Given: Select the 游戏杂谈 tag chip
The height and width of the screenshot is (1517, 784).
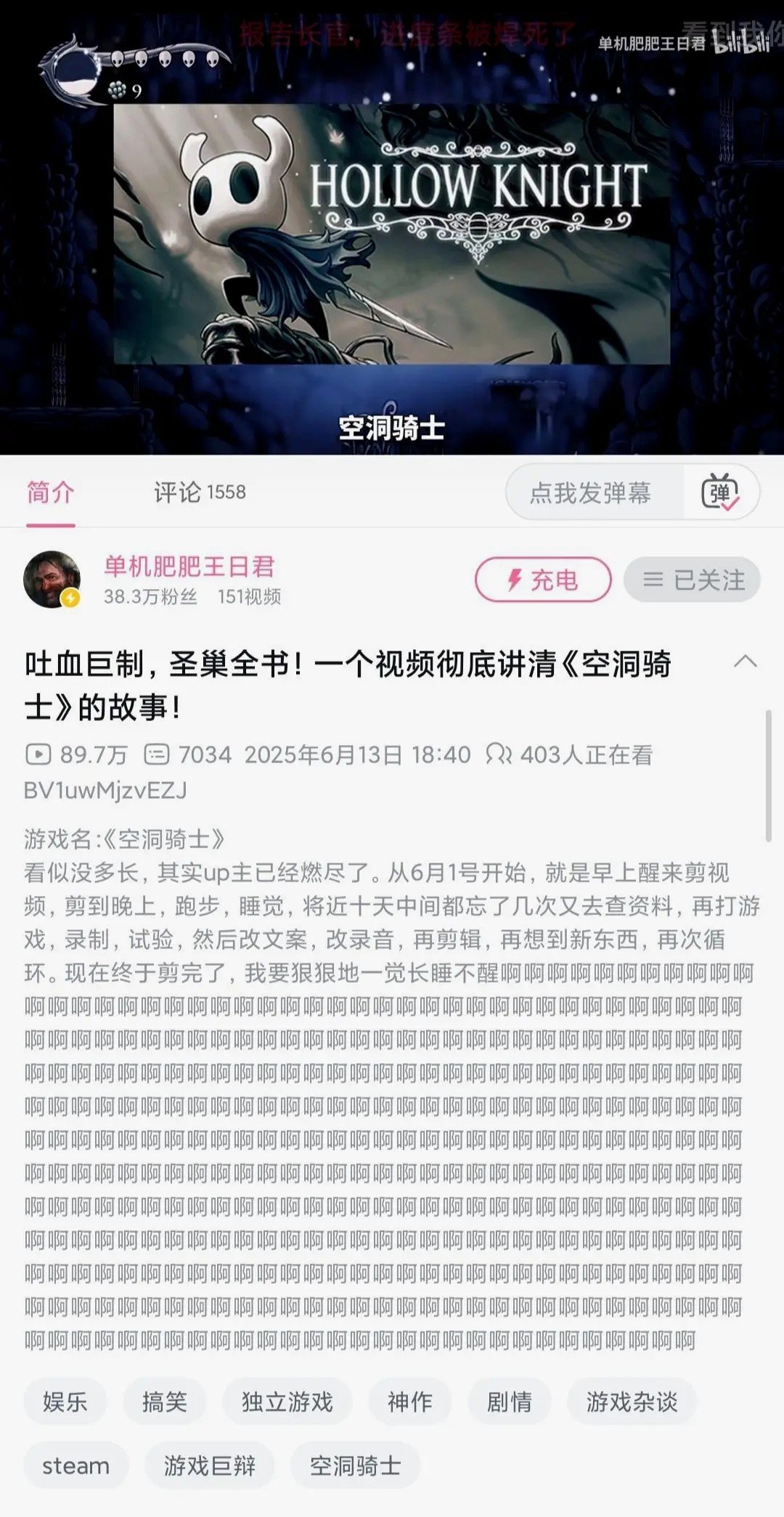Looking at the screenshot, I should pos(632,1402).
